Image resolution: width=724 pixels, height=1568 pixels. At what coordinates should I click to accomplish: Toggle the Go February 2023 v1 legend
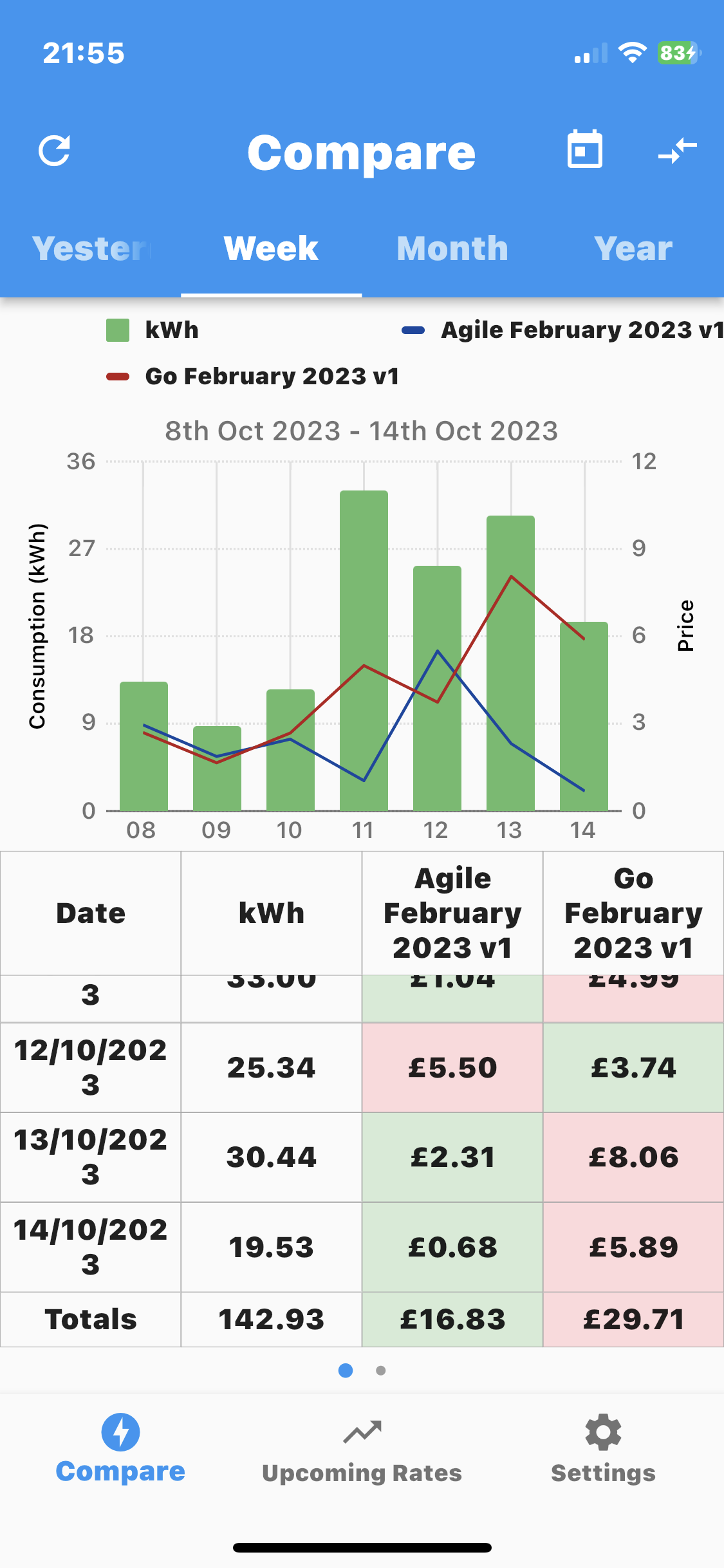[253, 377]
